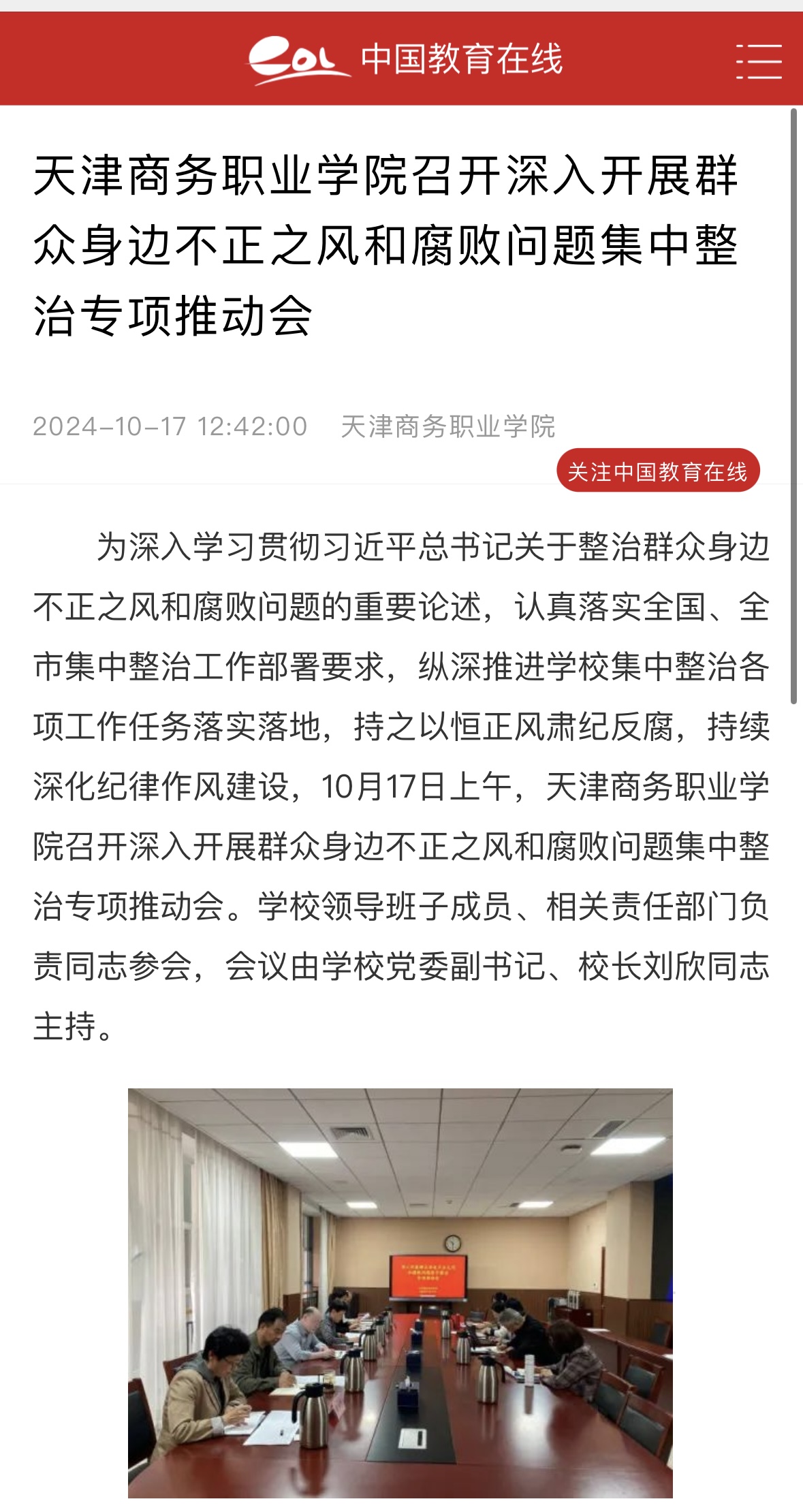Screen dimensions: 803x1512
Task: Tap the 关注中国教育在线 follow button
Action: pos(657,471)
